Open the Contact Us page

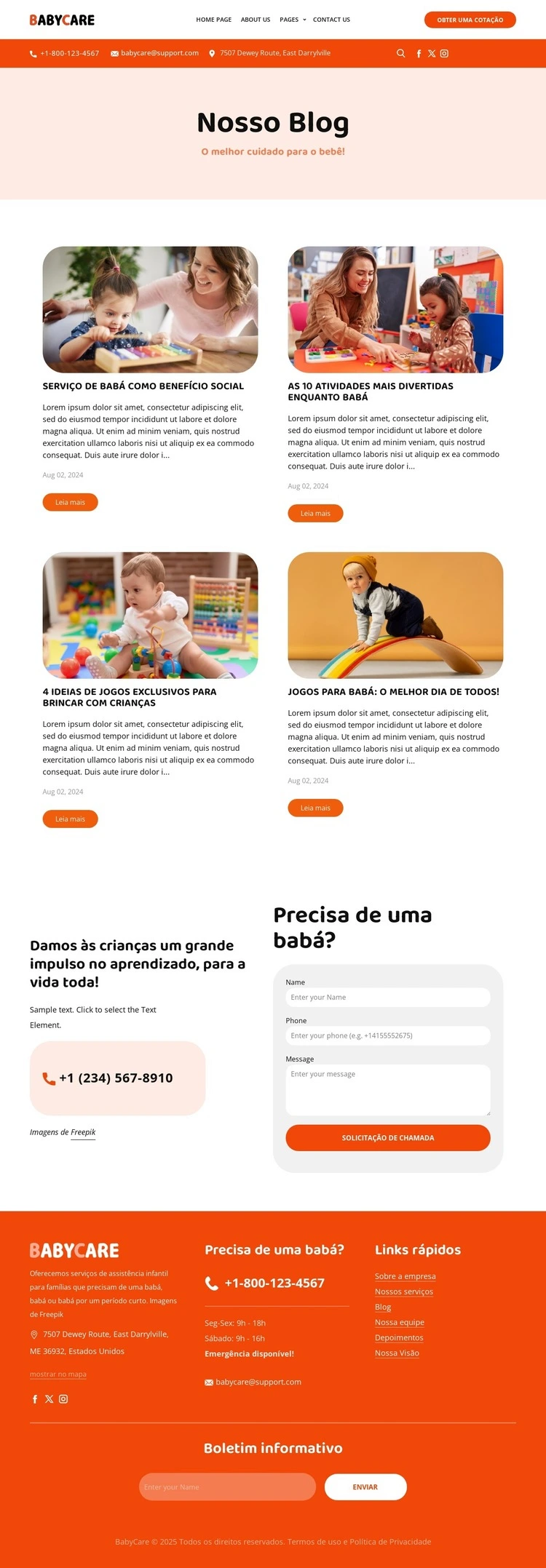coord(331,20)
